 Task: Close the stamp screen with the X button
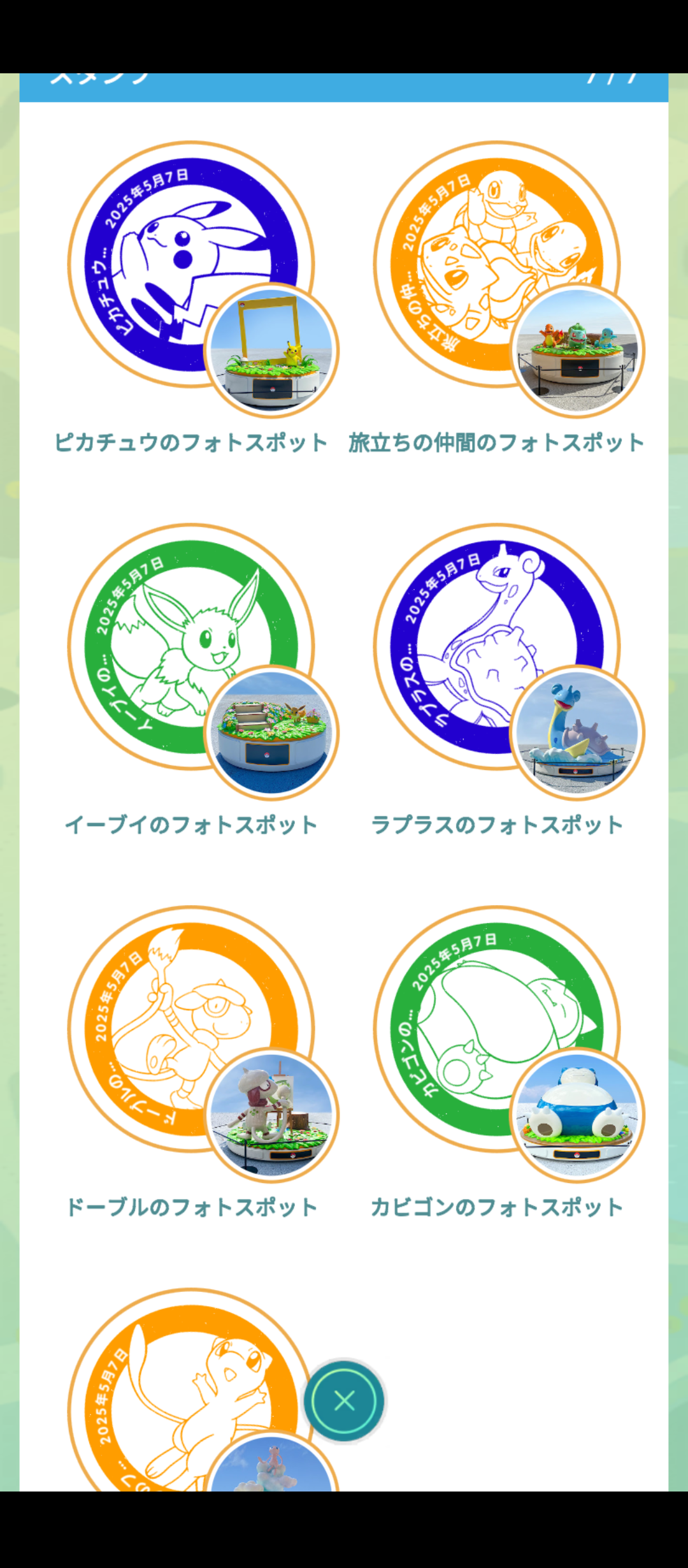point(344,1400)
